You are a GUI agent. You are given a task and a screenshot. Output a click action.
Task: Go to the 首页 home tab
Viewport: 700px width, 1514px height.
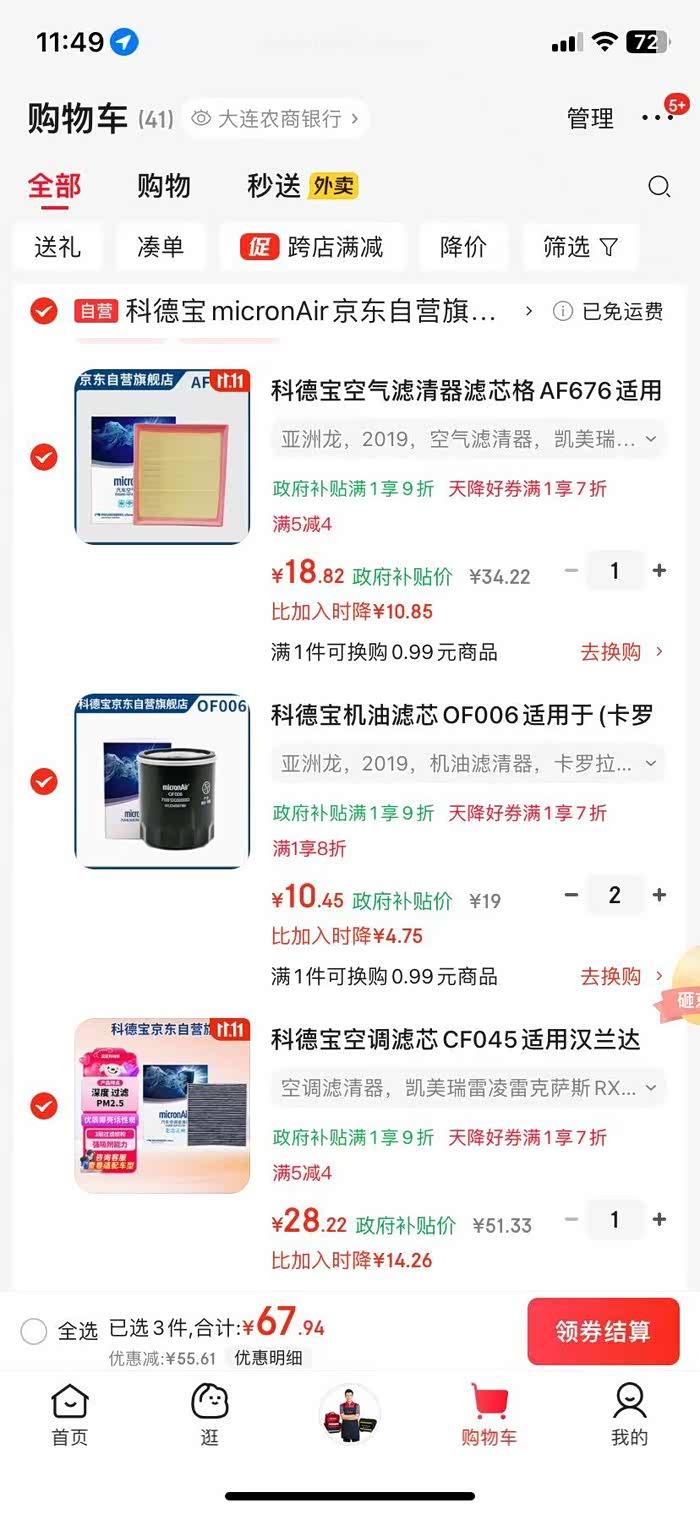click(70, 1414)
